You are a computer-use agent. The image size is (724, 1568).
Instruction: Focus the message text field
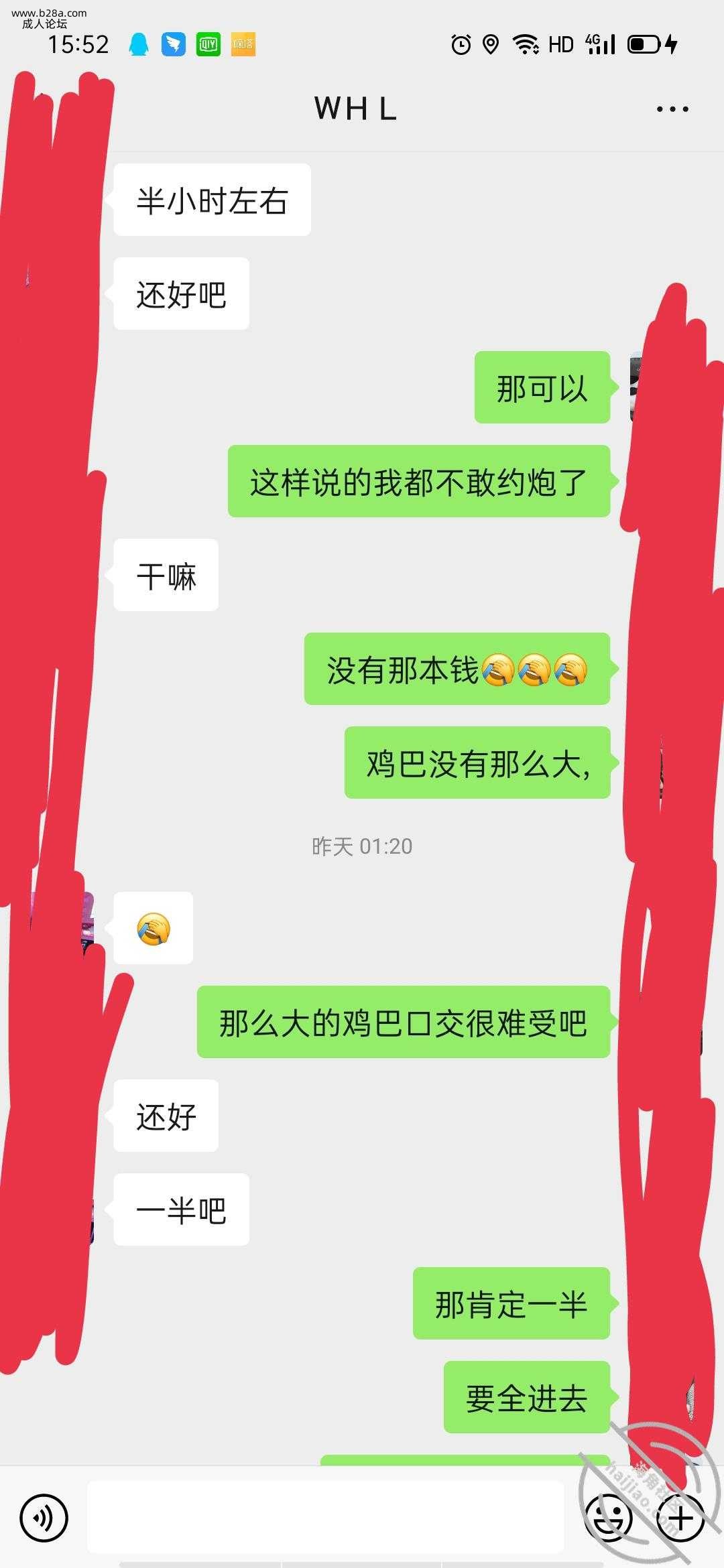tap(325, 1518)
